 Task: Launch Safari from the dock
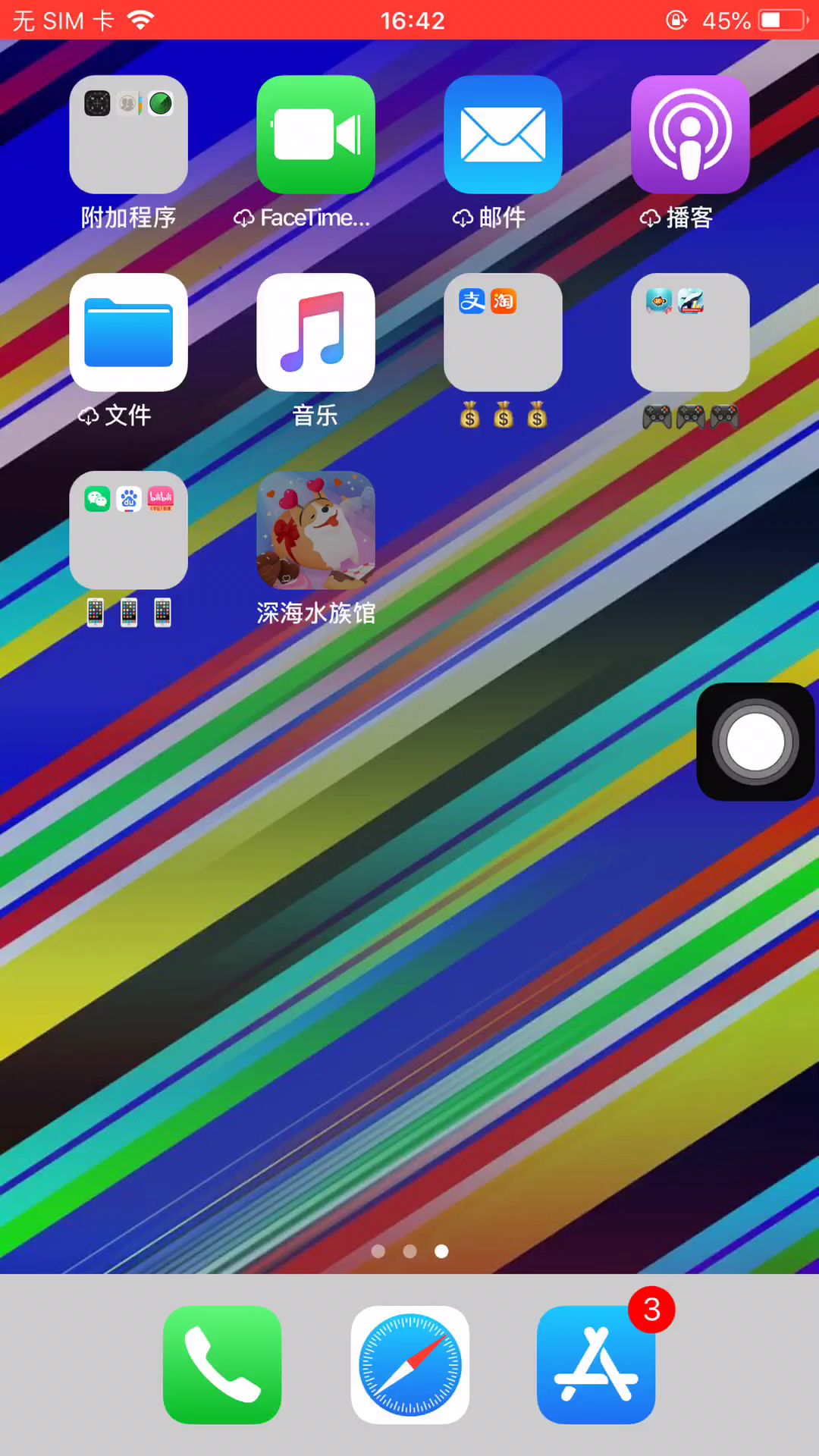coord(409,1365)
